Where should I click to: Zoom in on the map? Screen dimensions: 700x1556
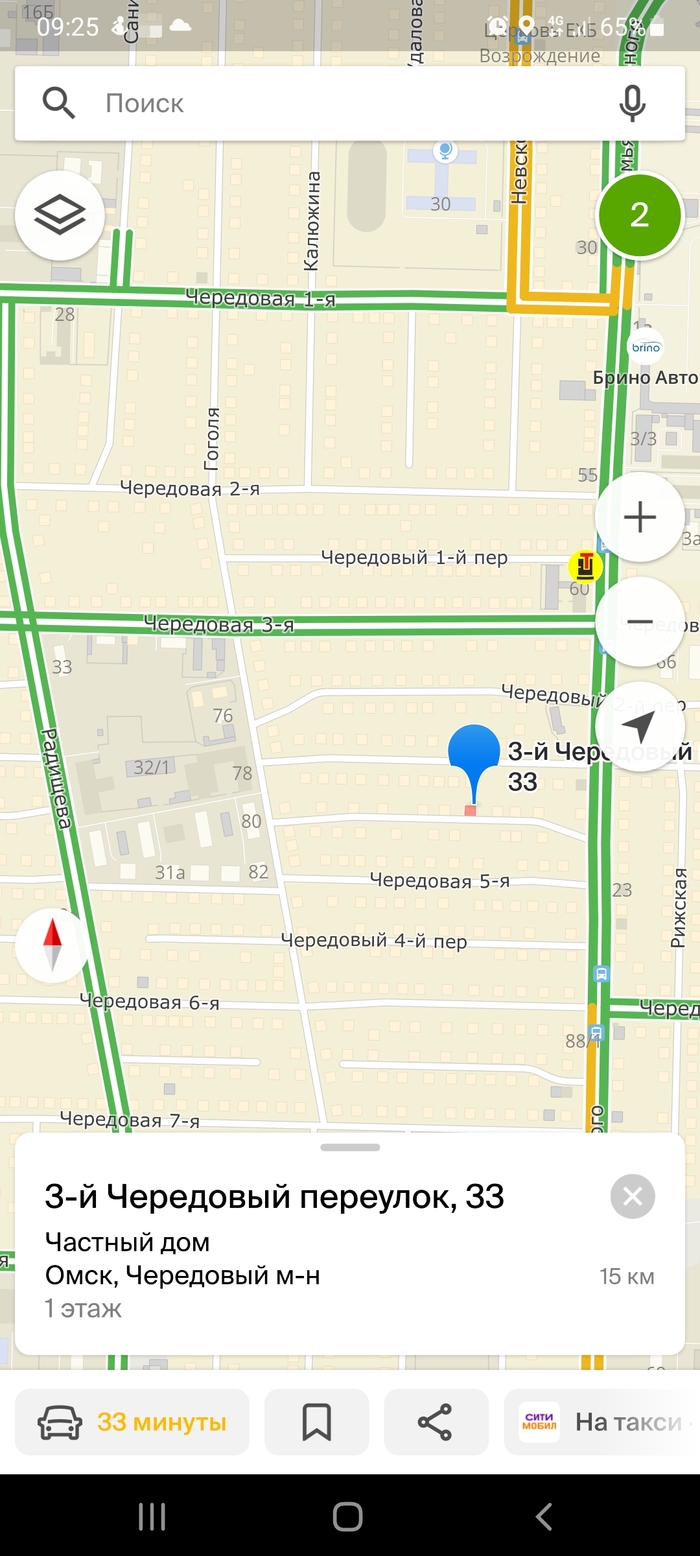pyautogui.click(x=639, y=517)
